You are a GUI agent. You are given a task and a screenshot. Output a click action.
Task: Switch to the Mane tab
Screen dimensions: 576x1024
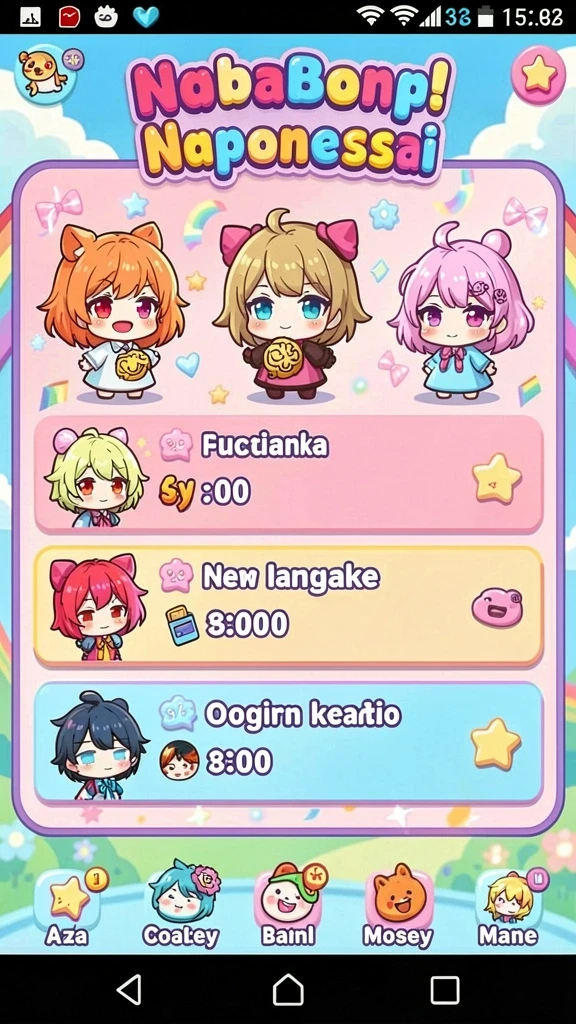click(x=509, y=908)
